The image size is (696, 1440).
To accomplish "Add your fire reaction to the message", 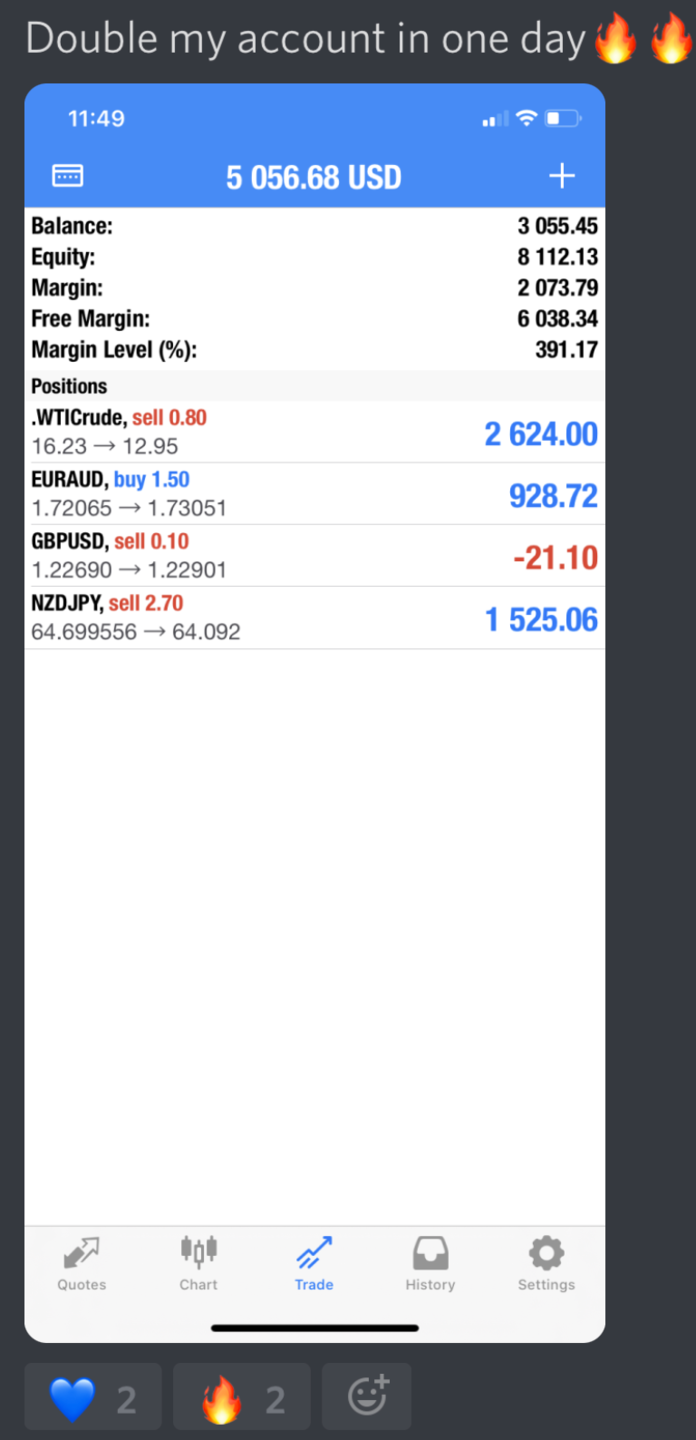I will tap(241, 1397).
